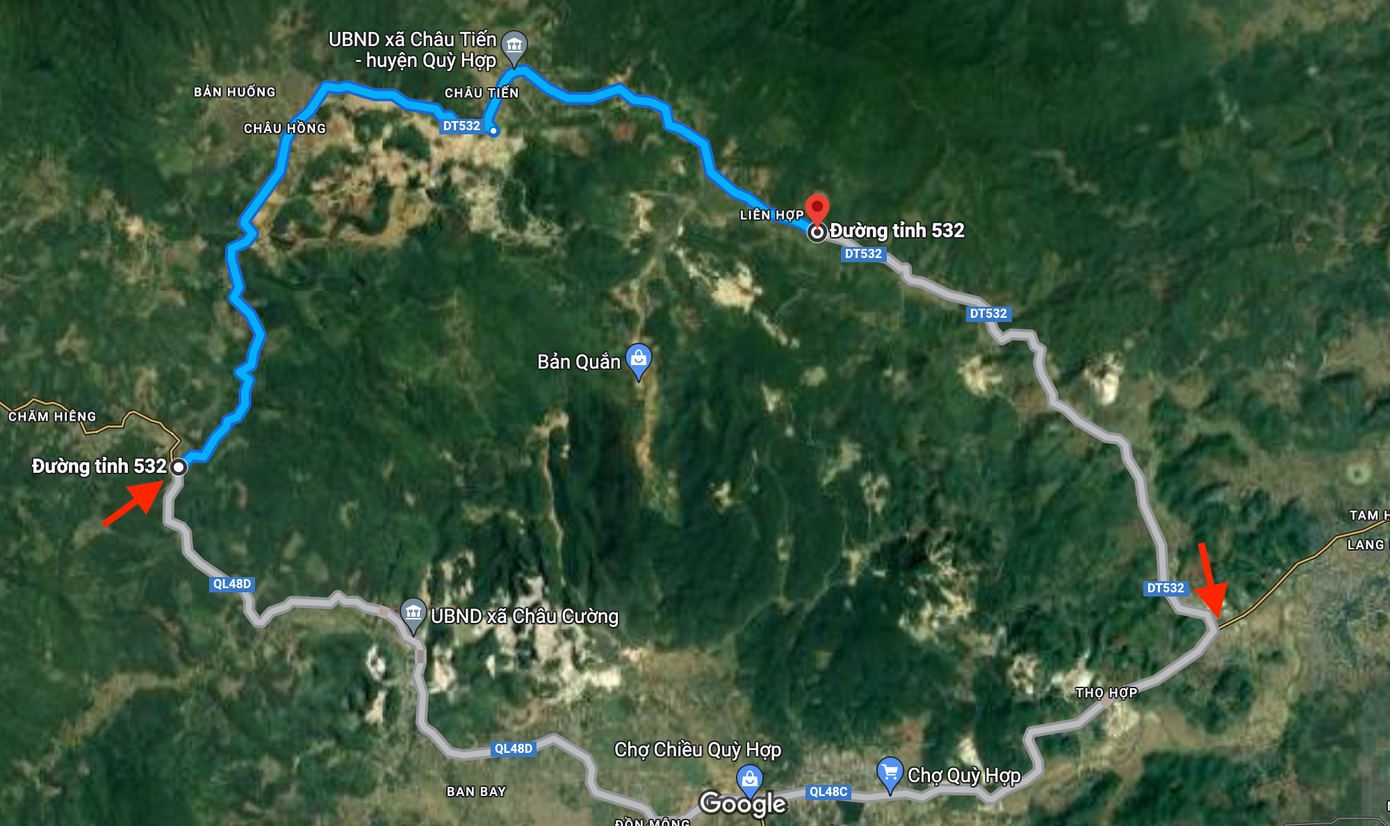Open the UBND xã Châu Tiến place marker
Screen dimensions: 1390x826
pyautogui.click(x=514, y=45)
